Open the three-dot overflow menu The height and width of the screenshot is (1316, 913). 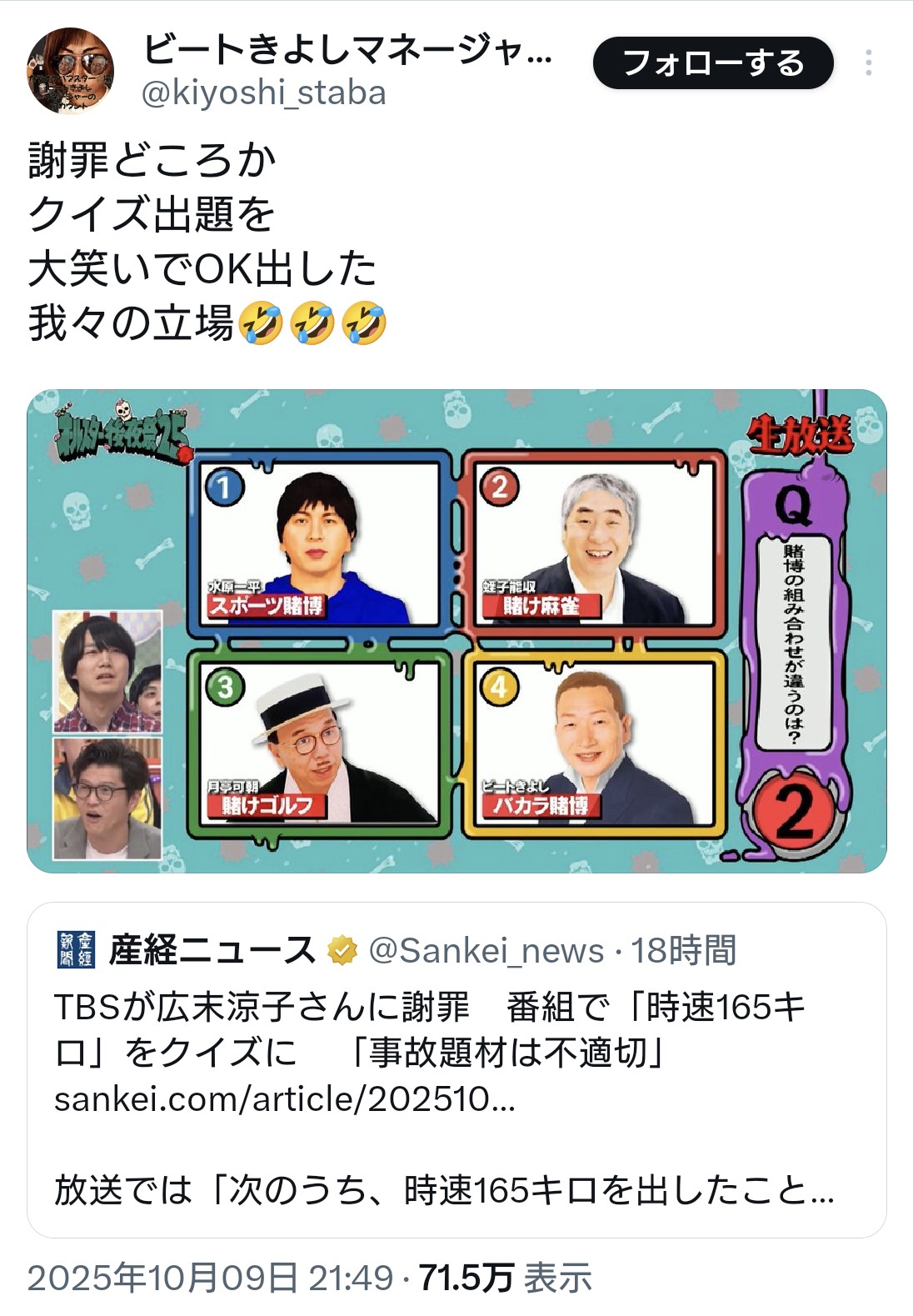click(868, 63)
